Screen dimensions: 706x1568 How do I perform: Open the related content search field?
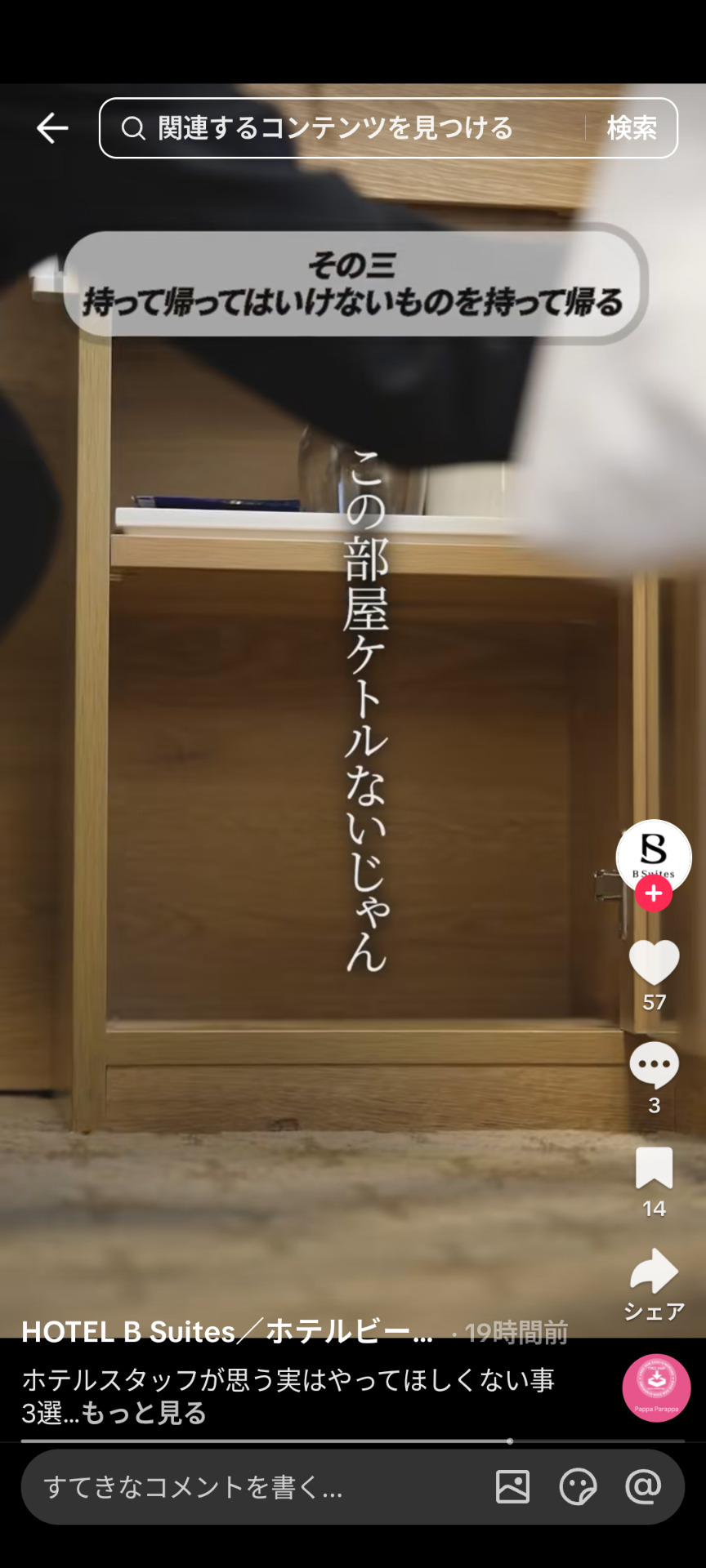click(x=343, y=128)
